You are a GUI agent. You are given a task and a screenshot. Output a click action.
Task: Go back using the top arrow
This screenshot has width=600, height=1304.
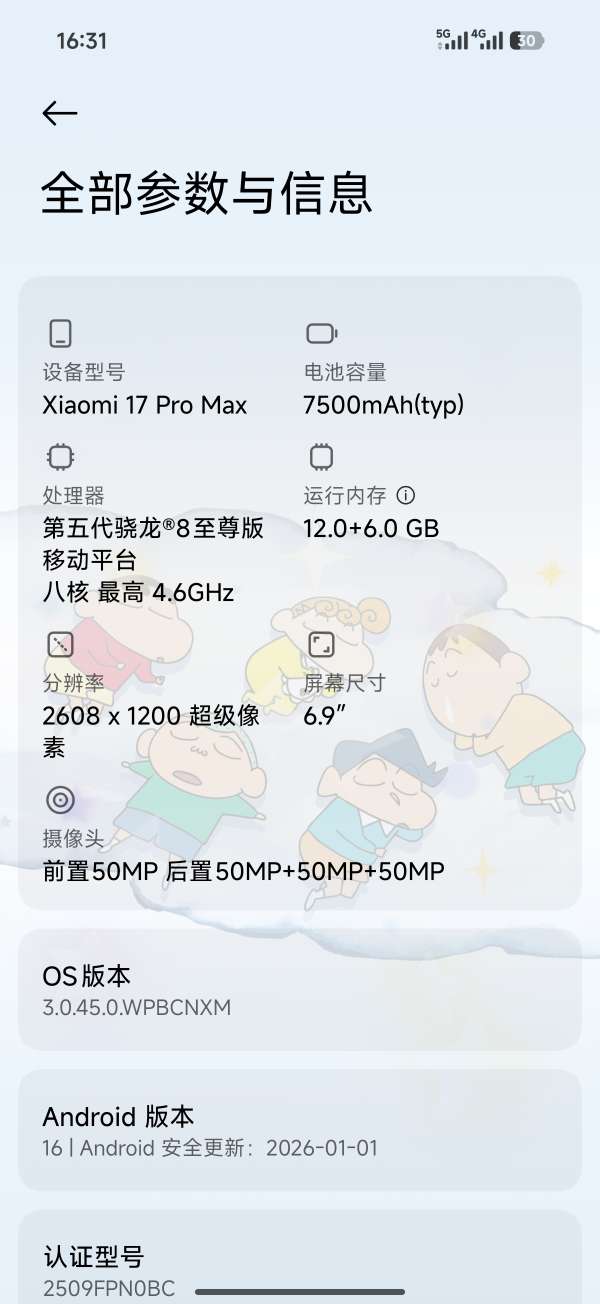click(x=60, y=114)
